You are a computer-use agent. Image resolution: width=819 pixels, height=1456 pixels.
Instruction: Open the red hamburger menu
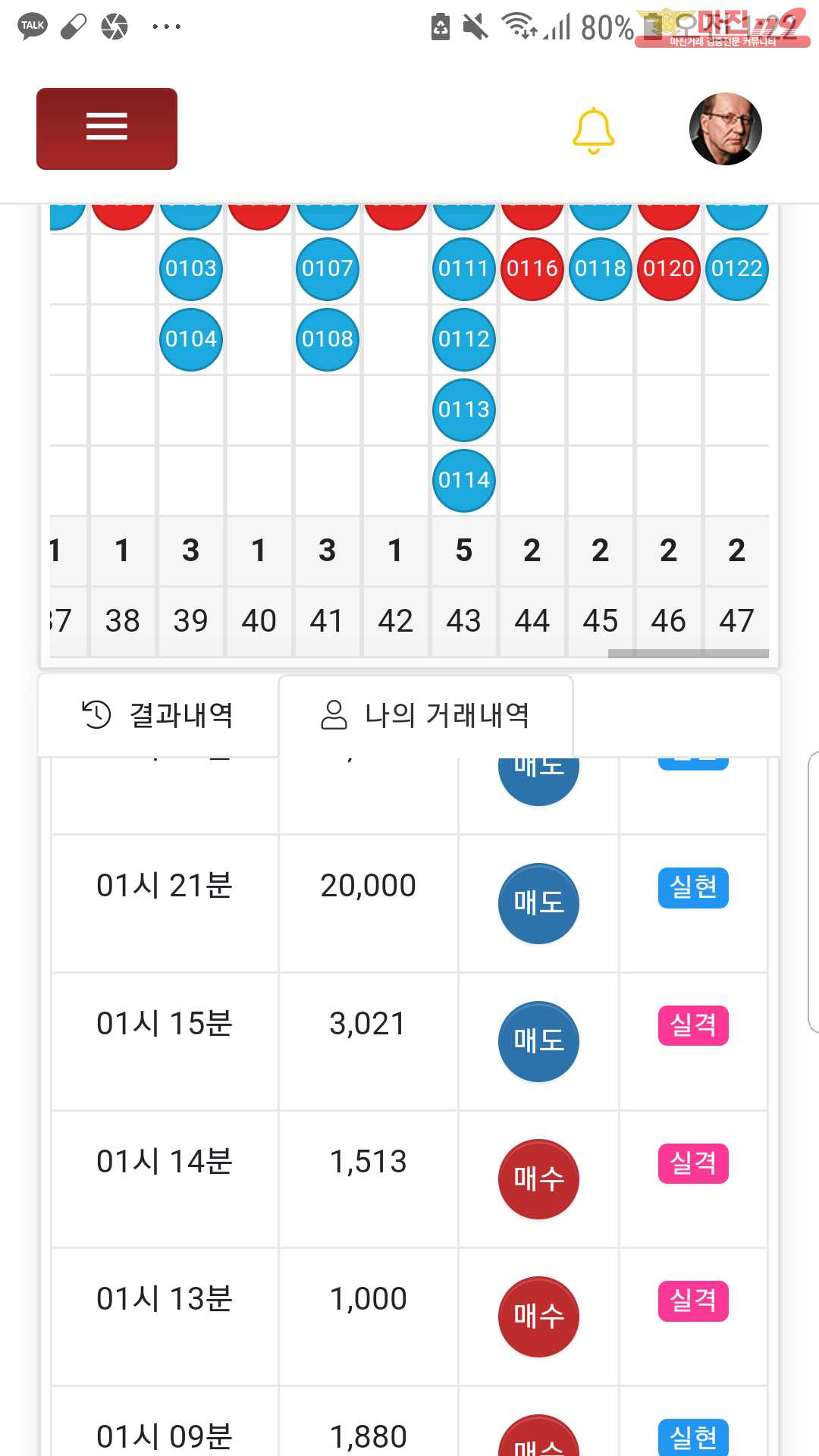pos(107,128)
